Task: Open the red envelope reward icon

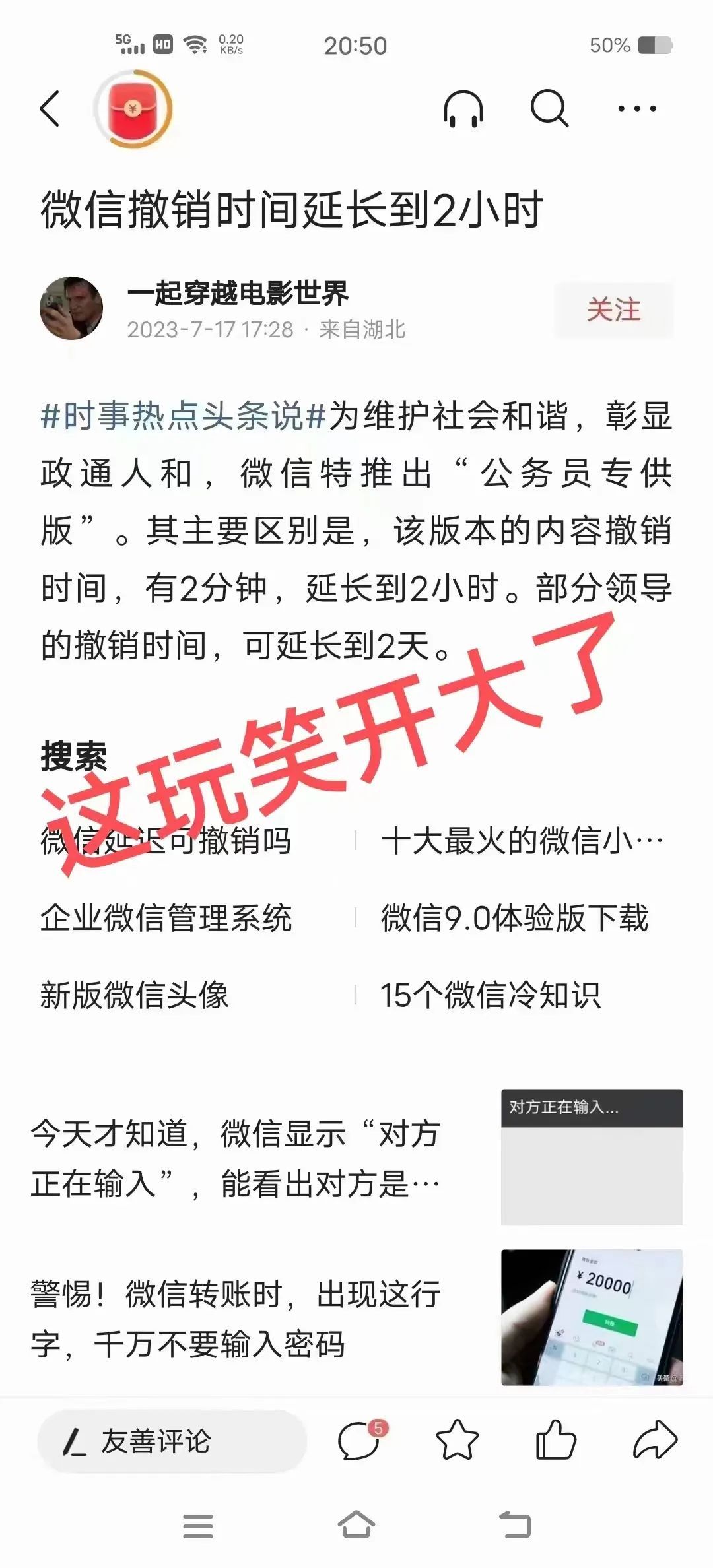Action: tap(133, 109)
